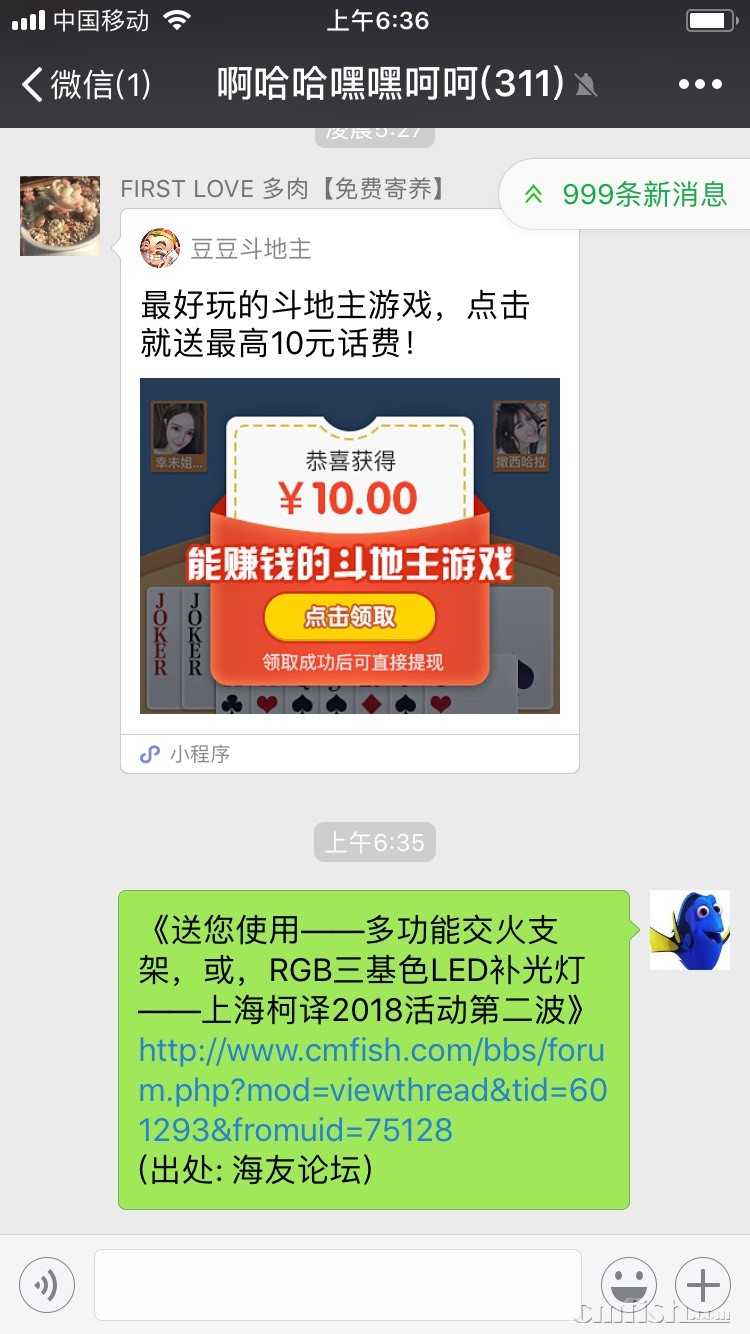Tap the emoji smiley icon
Screen dimensions: 750x1334
pos(630,1285)
